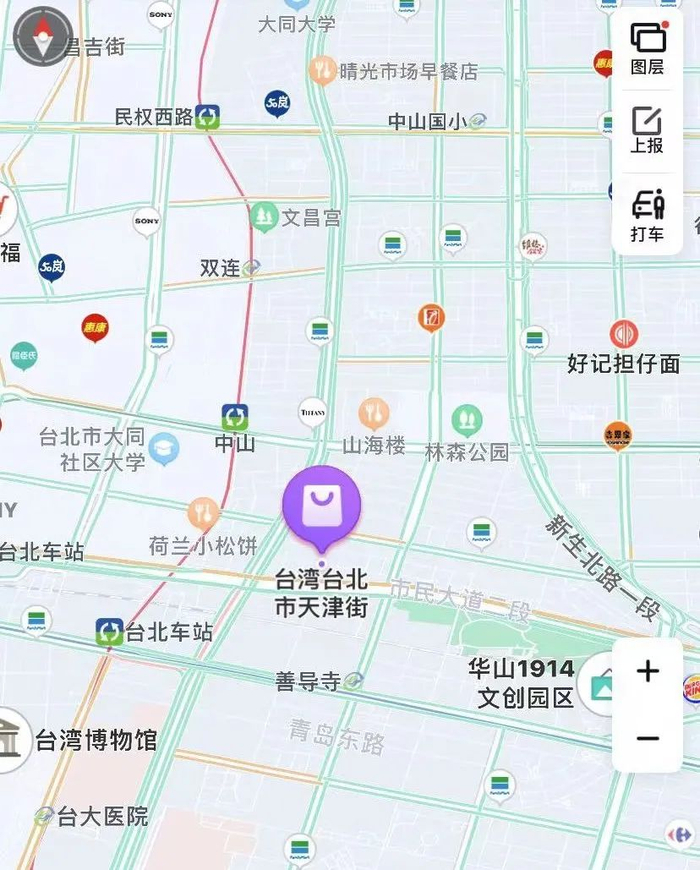Viewport: 700px width, 870px height.
Task: Open the 图层 layers panel
Action: (647, 48)
